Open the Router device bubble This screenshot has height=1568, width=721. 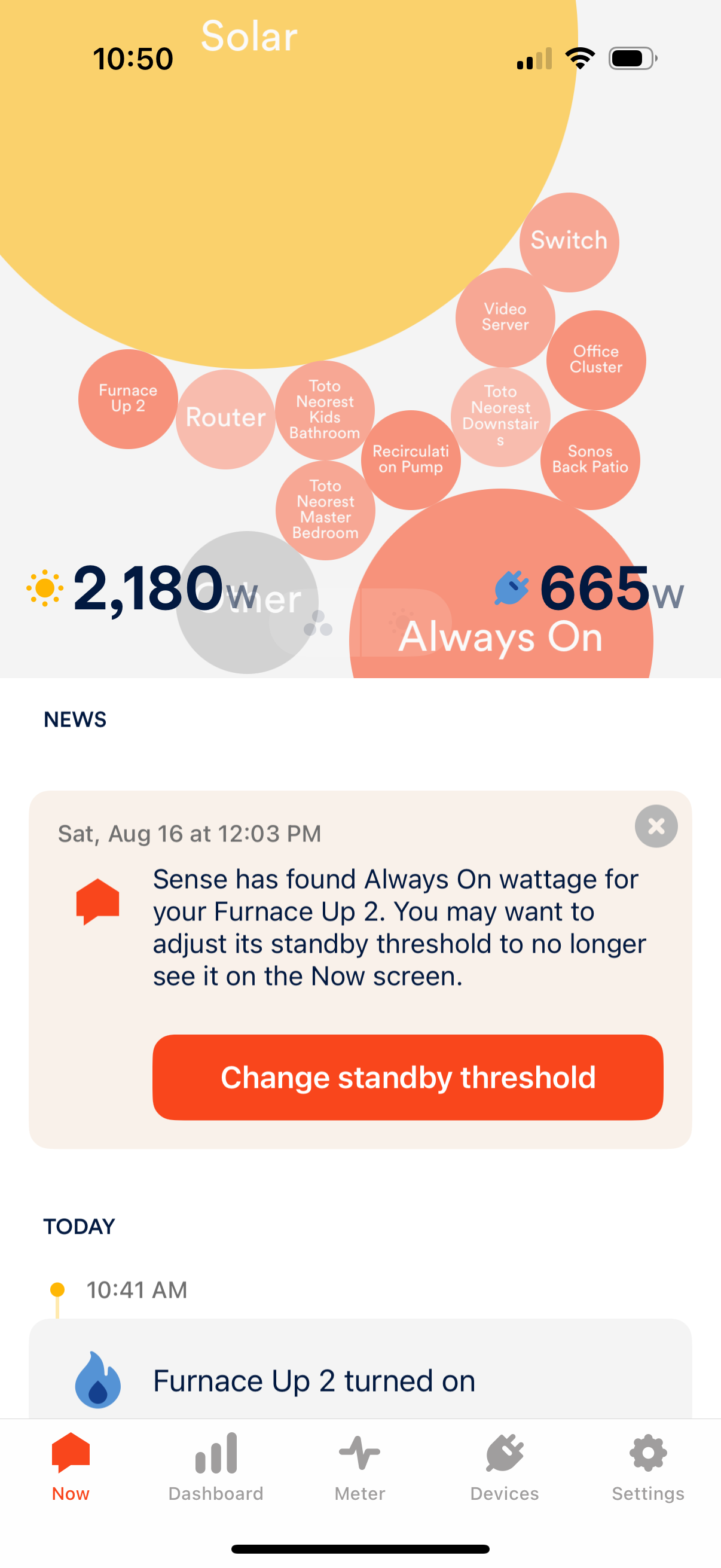tap(225, 419)
